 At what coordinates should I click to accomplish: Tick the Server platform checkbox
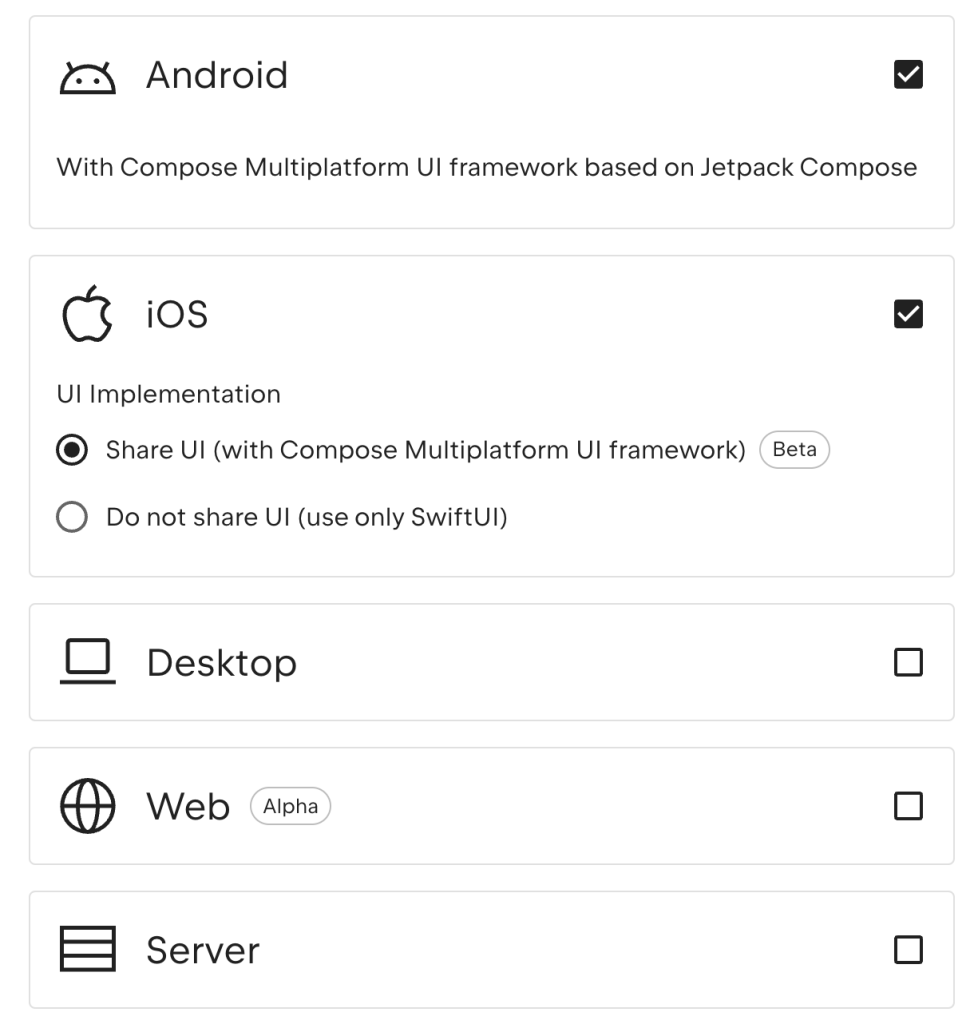tap(908, 950)
